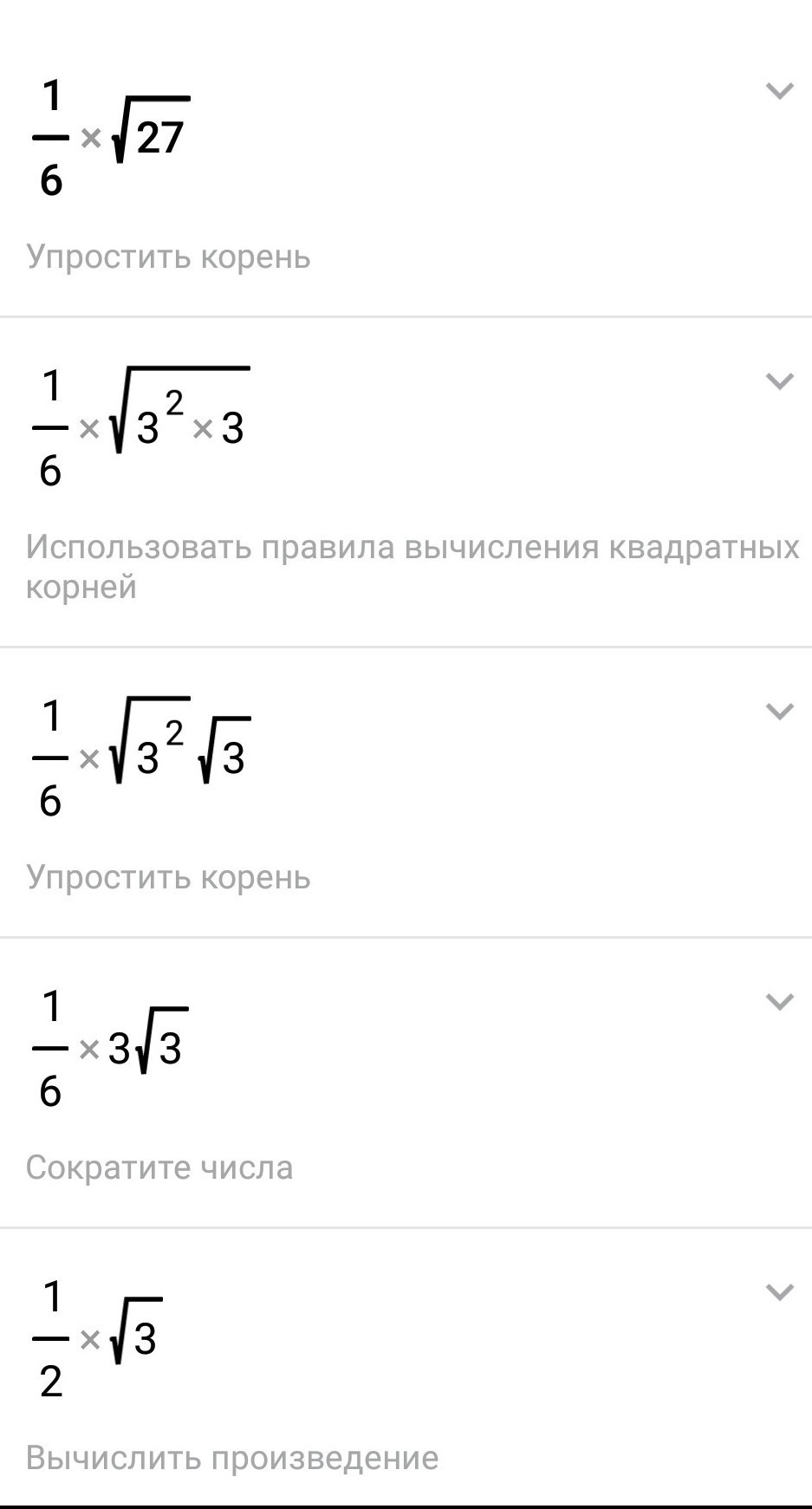The image size is (812, 1509).
Task: Expand the step showing √3² √3
Action: [x=780, y=712]
